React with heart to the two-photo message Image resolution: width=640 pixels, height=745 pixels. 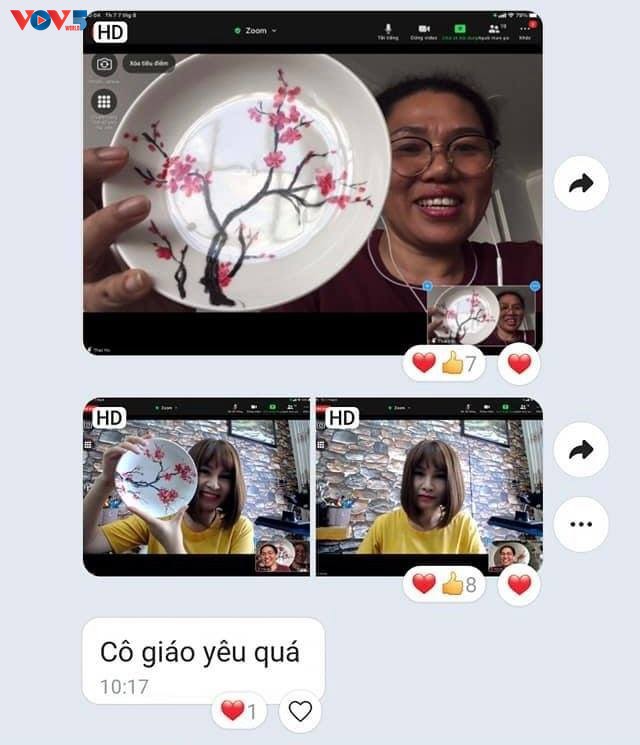pyautogui.click(x=519, y=584)
